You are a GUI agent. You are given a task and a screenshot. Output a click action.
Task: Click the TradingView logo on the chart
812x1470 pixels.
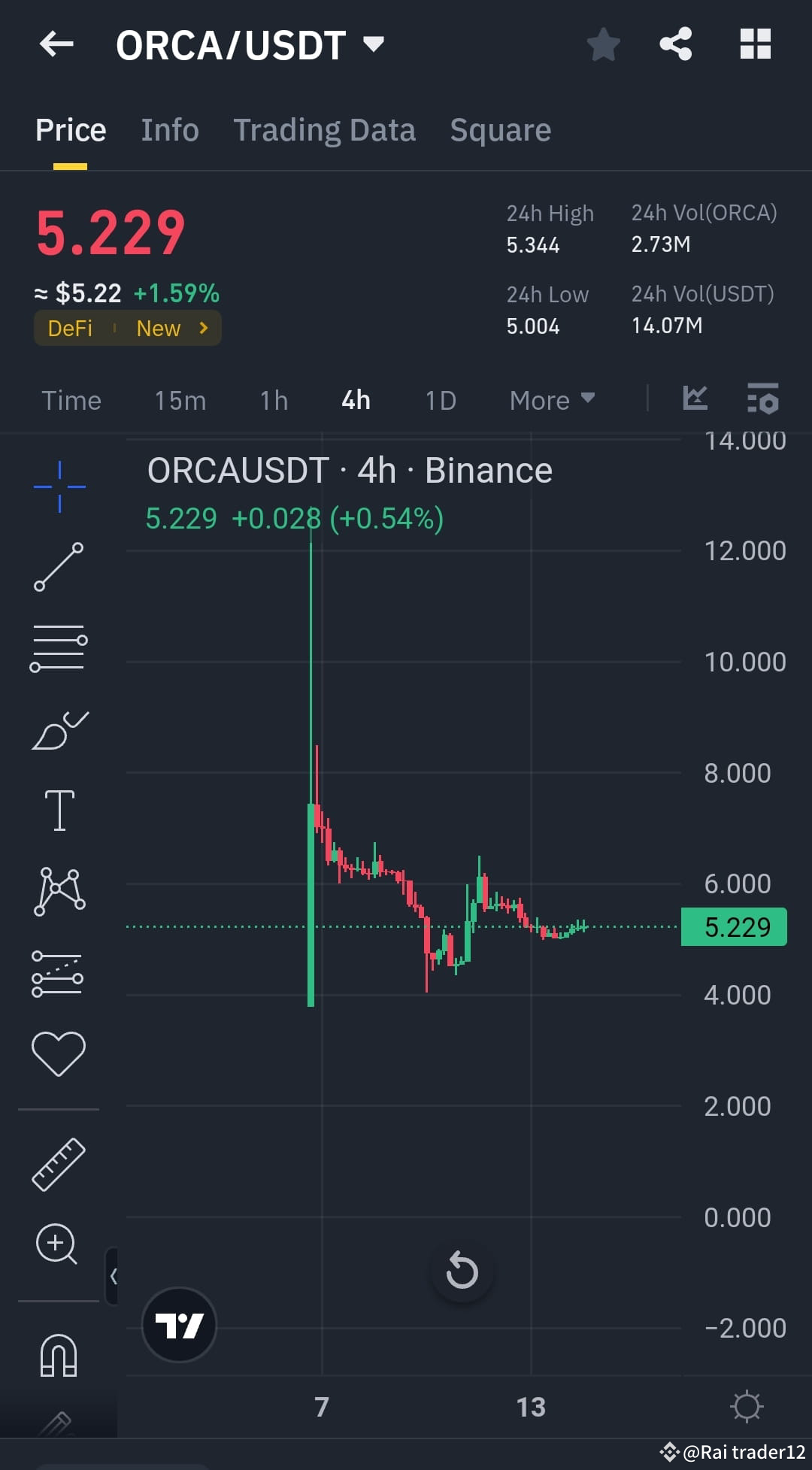[x=178, y=1326]
